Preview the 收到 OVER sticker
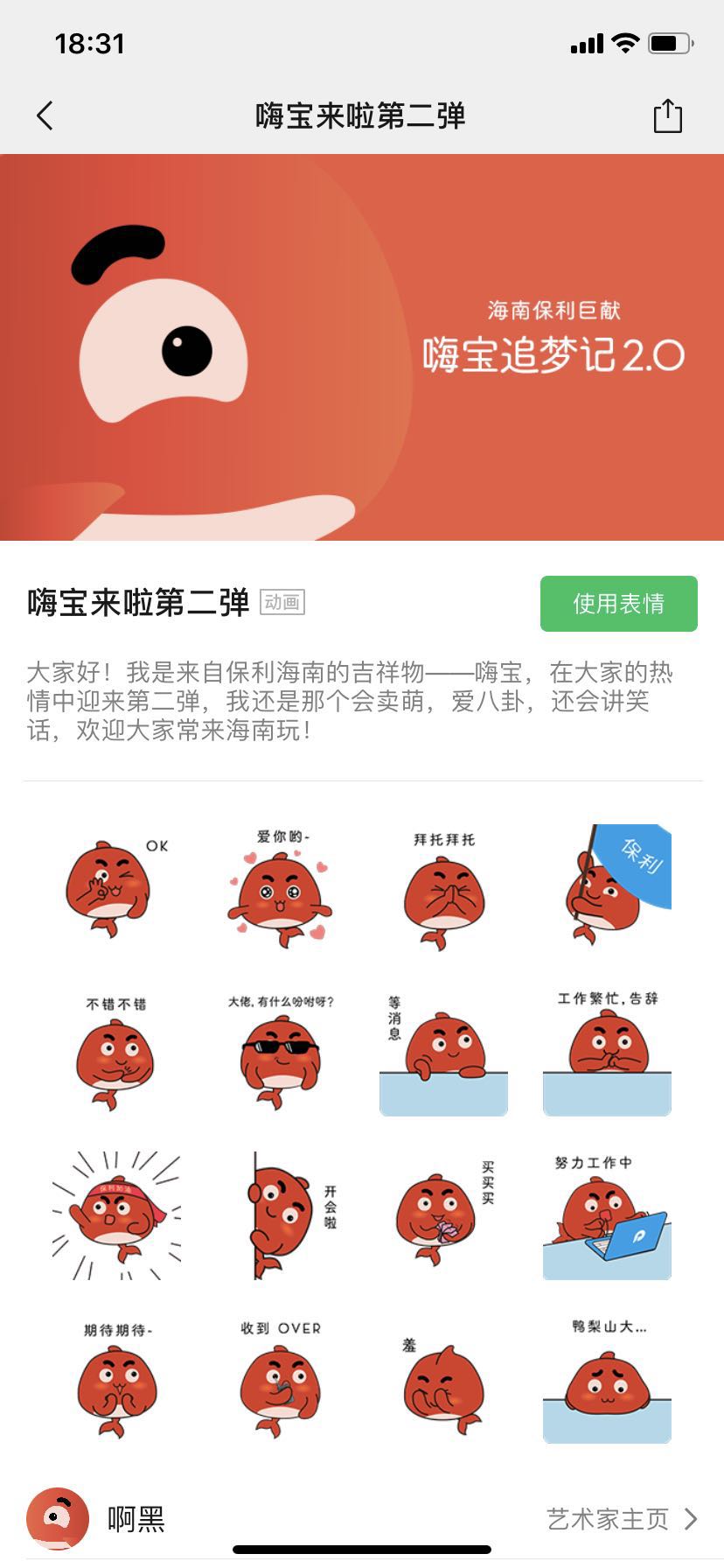Viewport: 724px width, 1568px height. 280,1381
